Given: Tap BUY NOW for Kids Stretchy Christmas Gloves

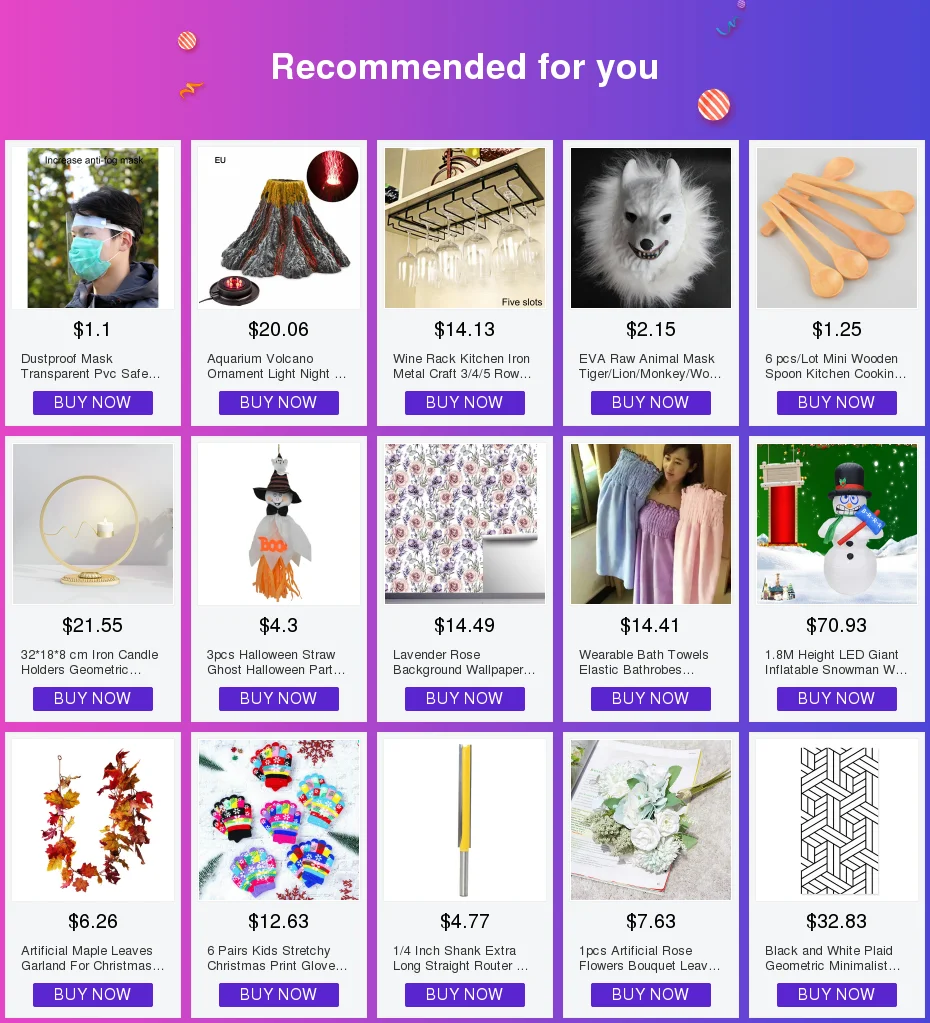Looking at the screenshot, I should 279,994.
